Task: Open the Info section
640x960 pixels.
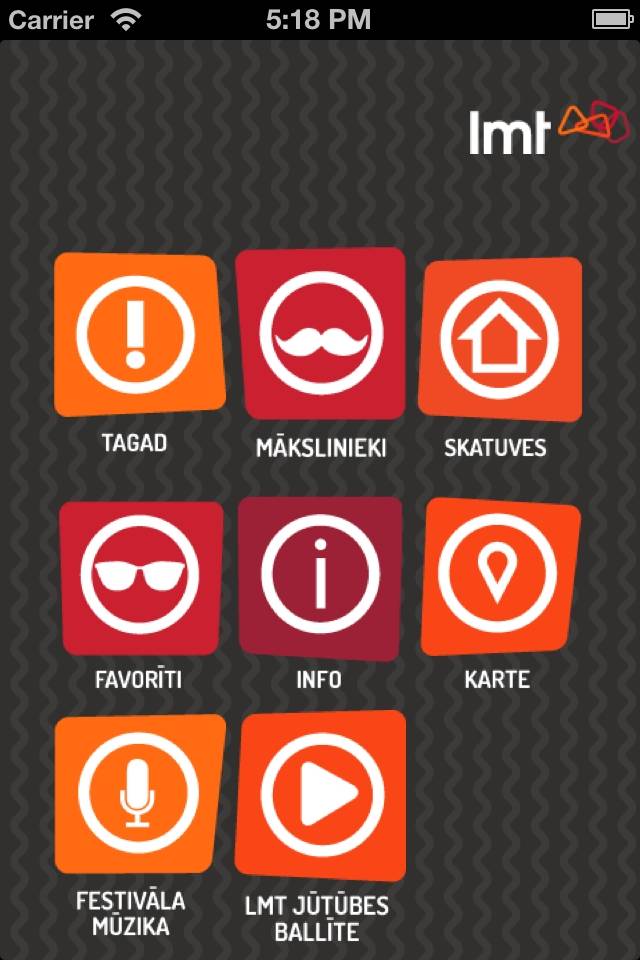Action: [320, 575]
